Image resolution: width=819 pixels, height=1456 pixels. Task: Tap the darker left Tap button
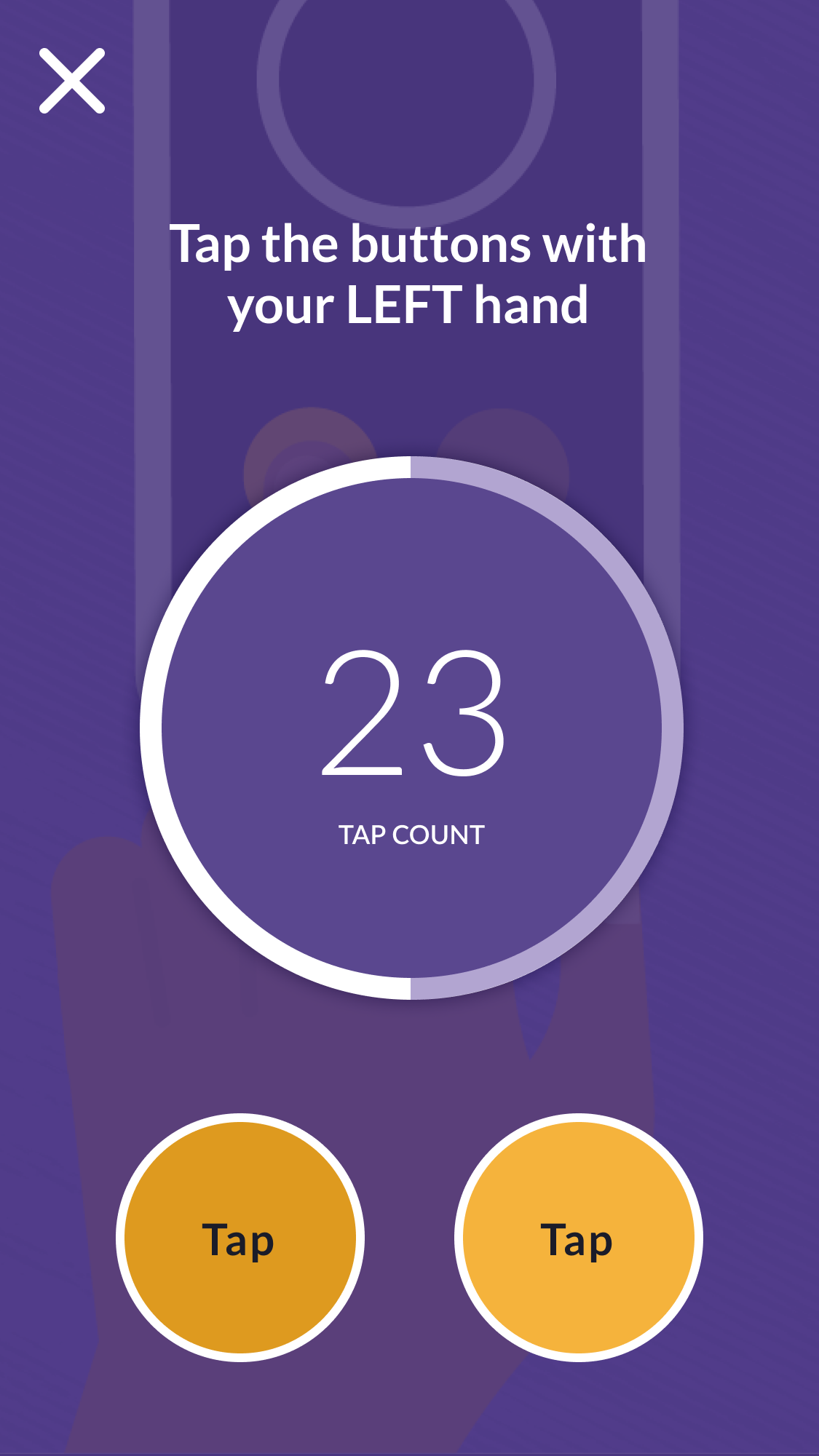pos(240,1238)
